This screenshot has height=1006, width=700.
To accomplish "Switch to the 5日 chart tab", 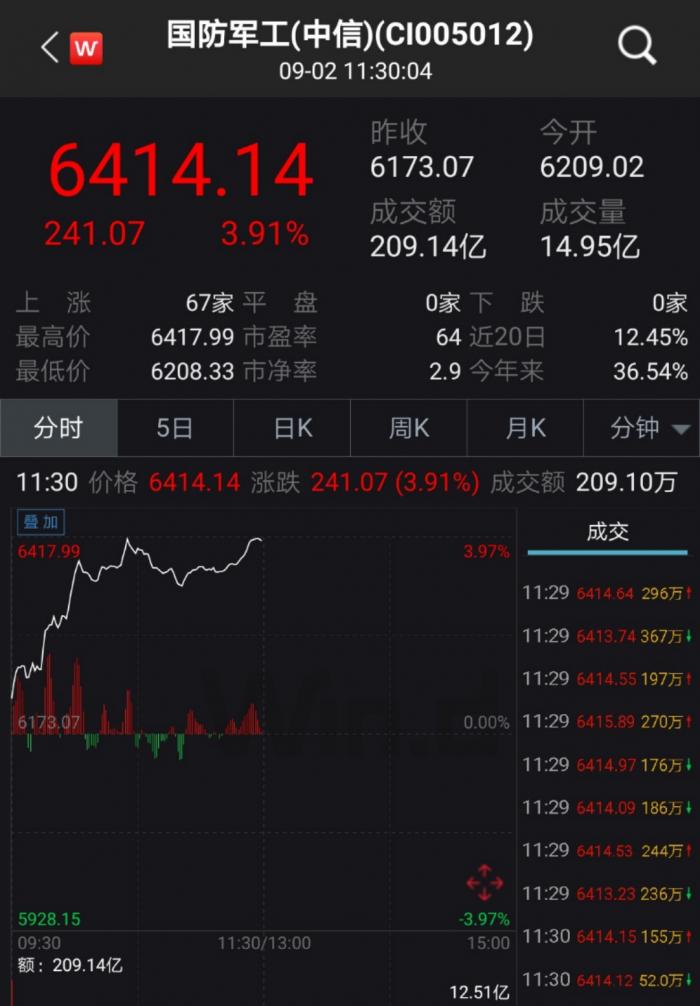I will pyautogui.click(x=175, y=429).
